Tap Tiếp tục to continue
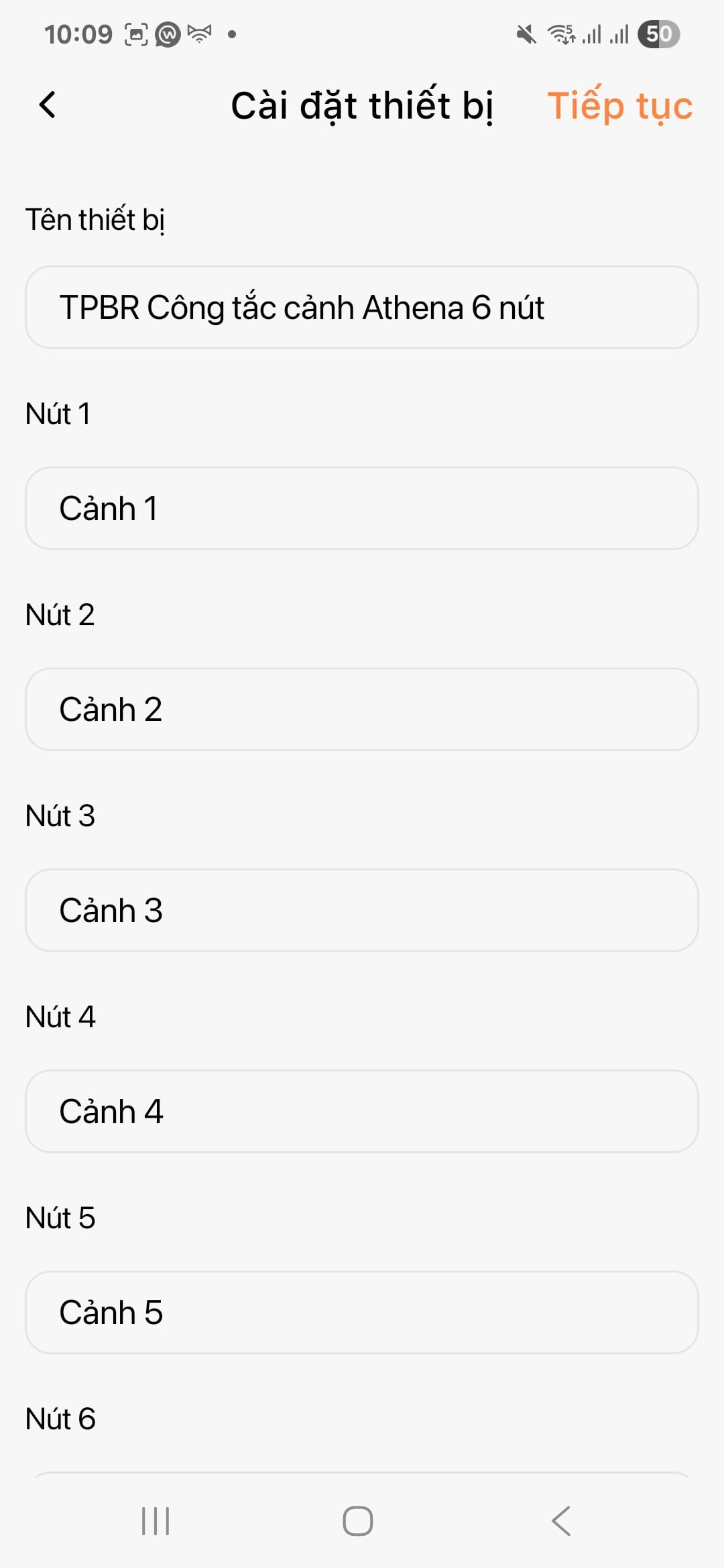The image size is (724, 1568). [619, 106]
